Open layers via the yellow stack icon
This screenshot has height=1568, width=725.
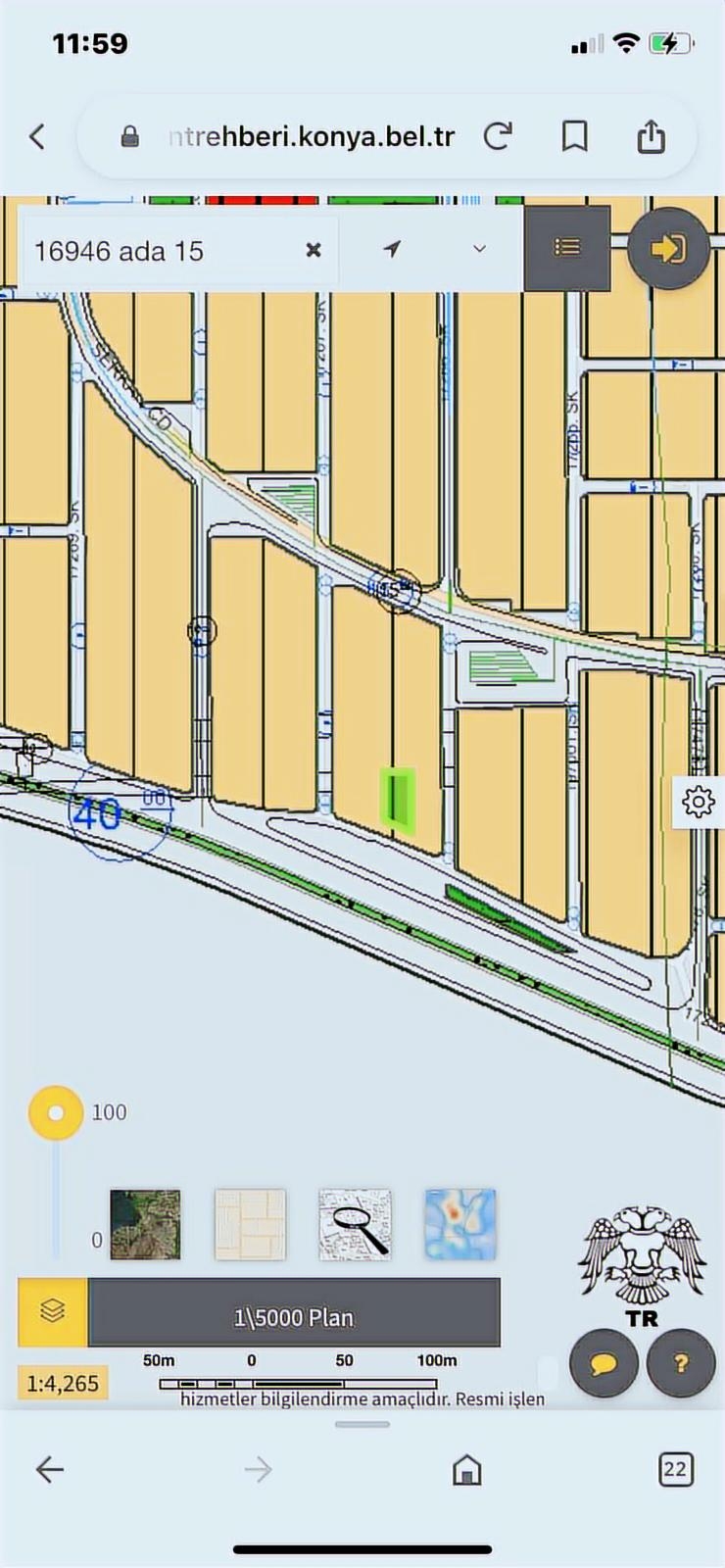pyautogui.click(x=53, y=1312)
